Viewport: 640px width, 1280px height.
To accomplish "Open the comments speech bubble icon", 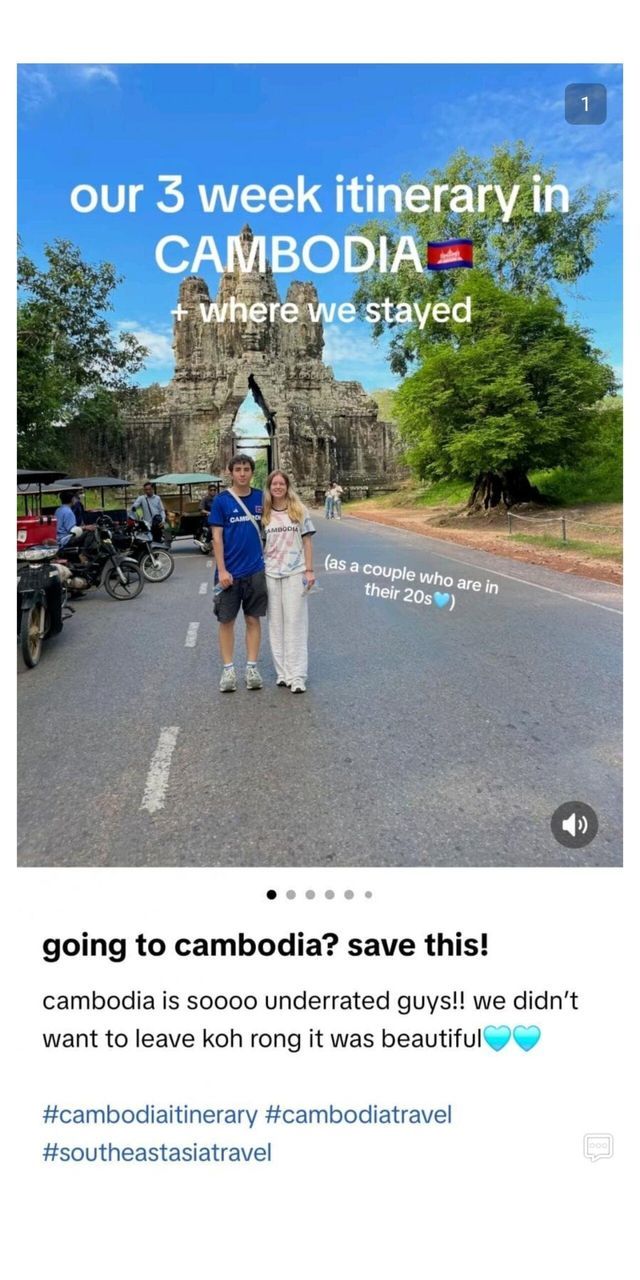I will (598, 1147).
